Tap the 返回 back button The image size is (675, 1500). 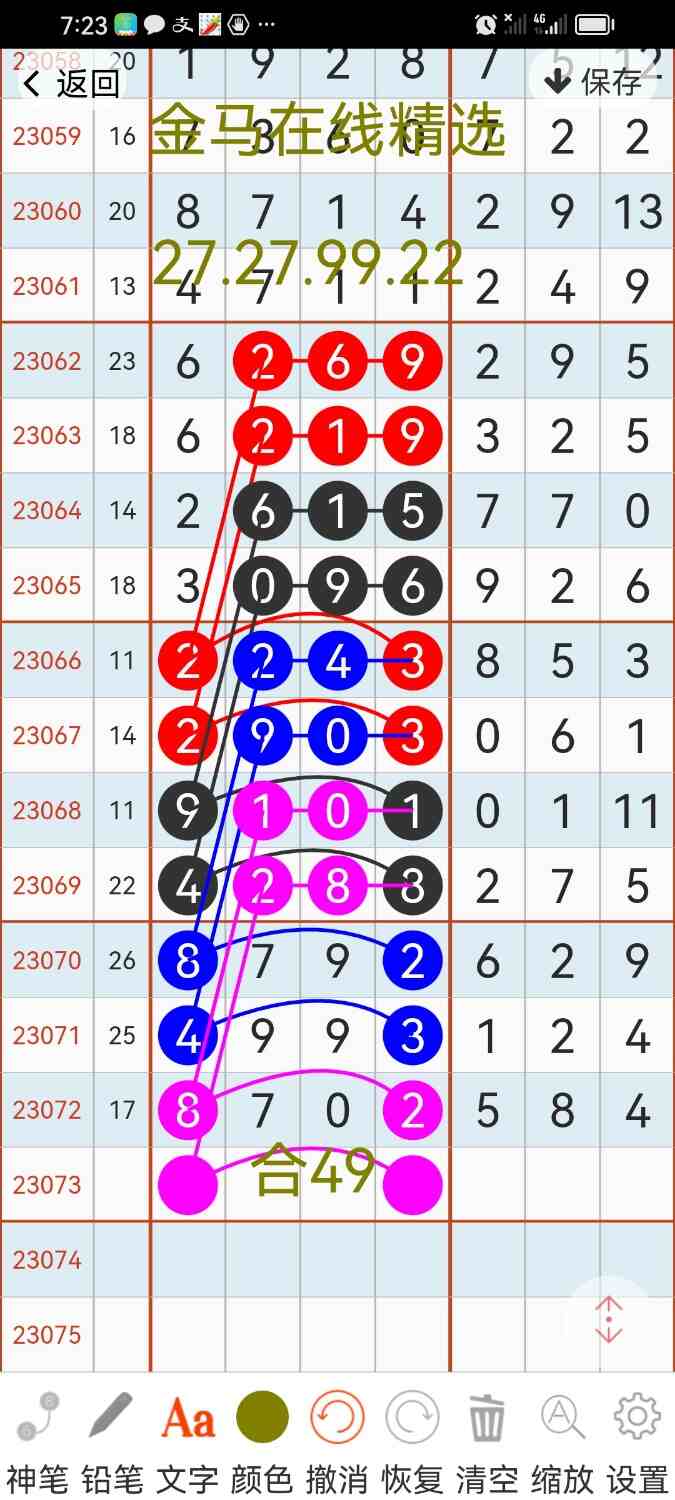pos(72,84)
